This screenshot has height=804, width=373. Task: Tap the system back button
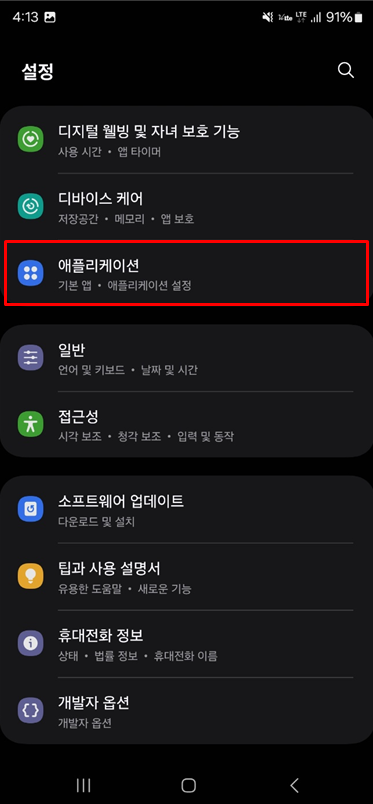coord(294,785)
